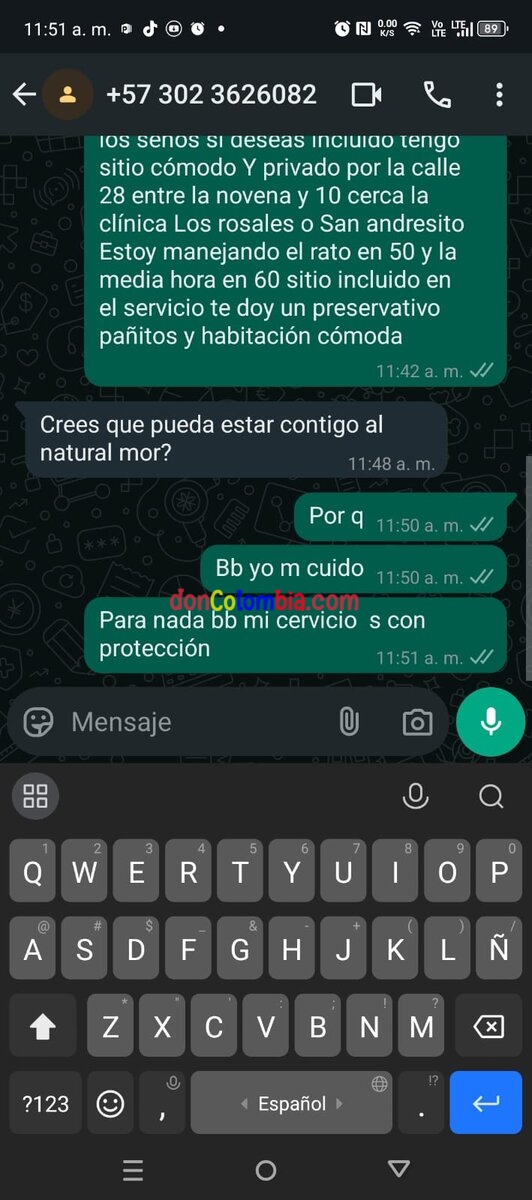532x1200 pixels.
Task: Open the overflow menu
Action: click(x=499, y=95)
